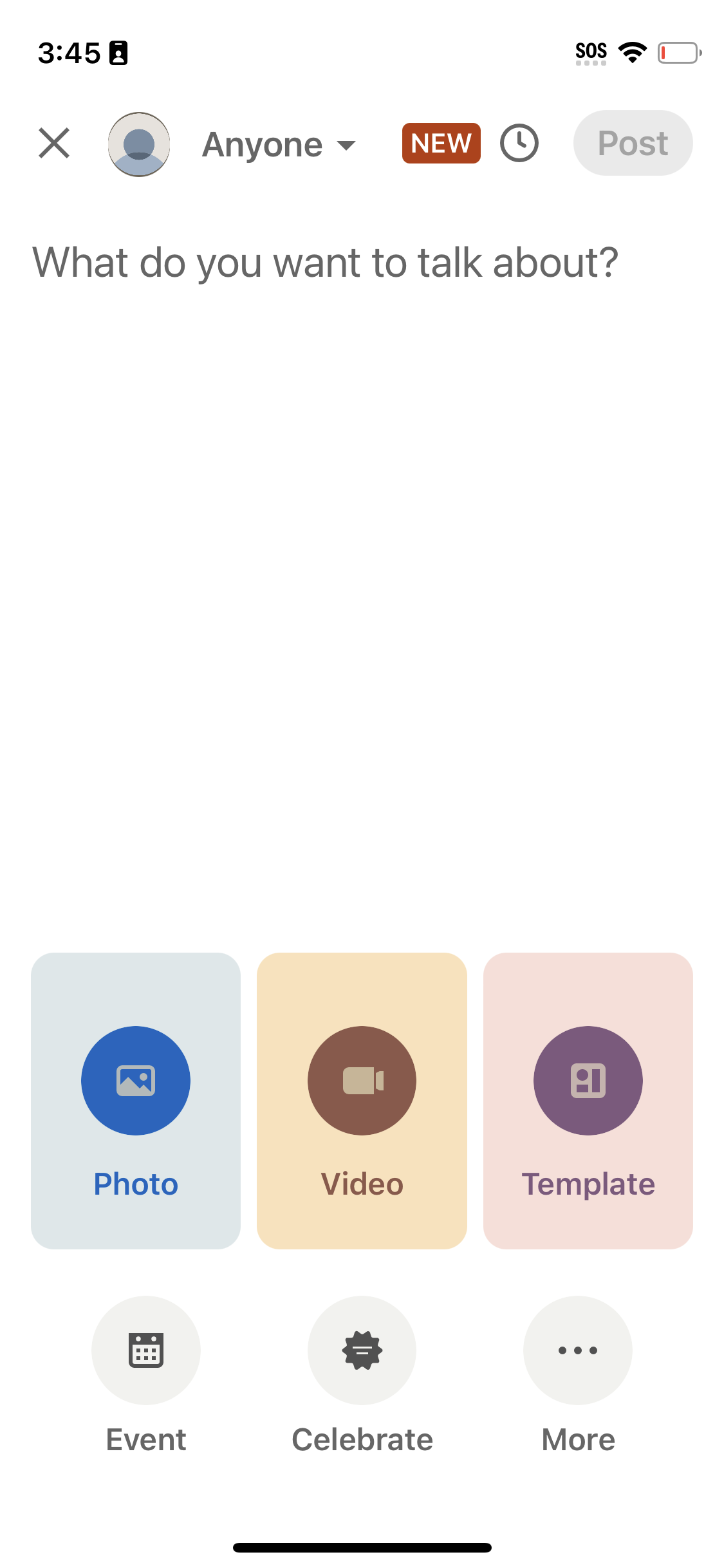The image size is (724, 1568).
Task: Tap the NEW badge next to the schedule icon
Action: pyautogui.click(x=440, y=142)
